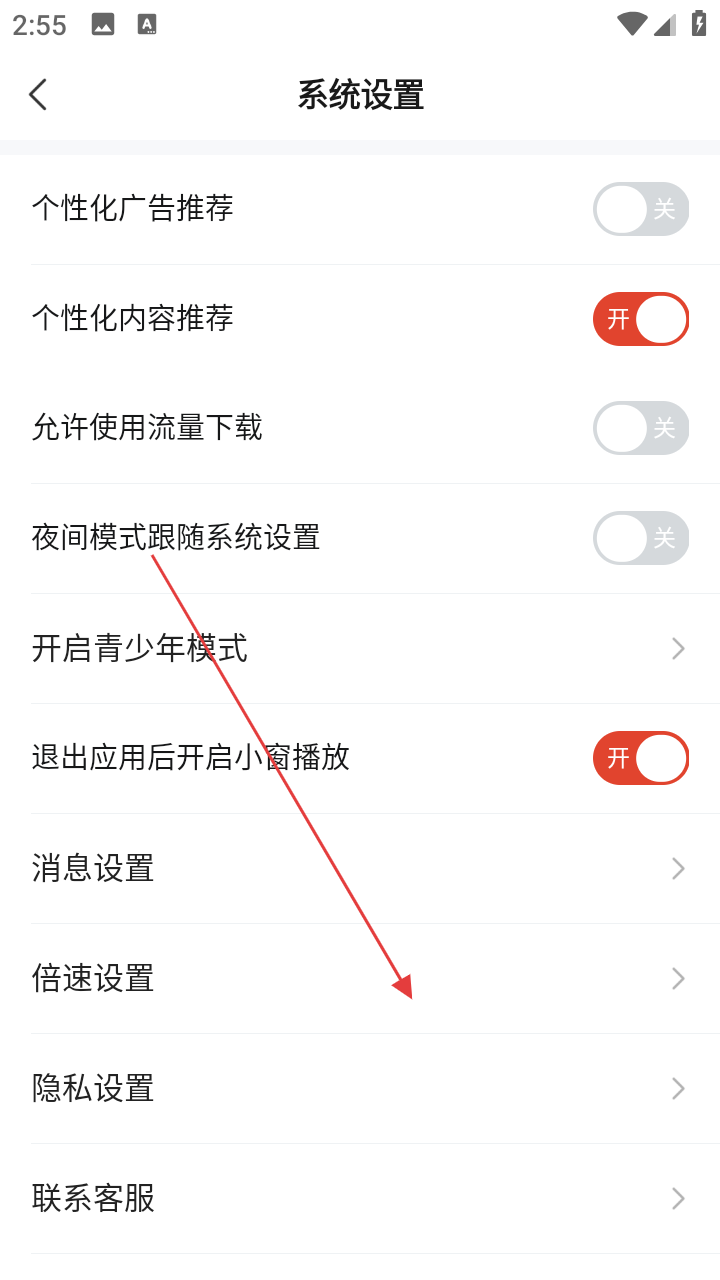Turn off 个性化内容推荐
The width and height of the screenshot is (720, 1280).
coord(640,319)
